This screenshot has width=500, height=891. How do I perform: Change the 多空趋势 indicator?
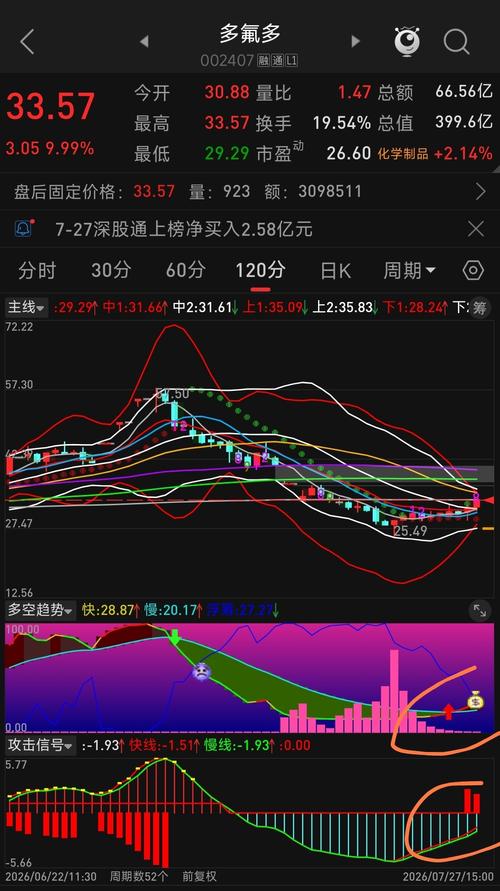pyautogui.click(x=40, y=611)
